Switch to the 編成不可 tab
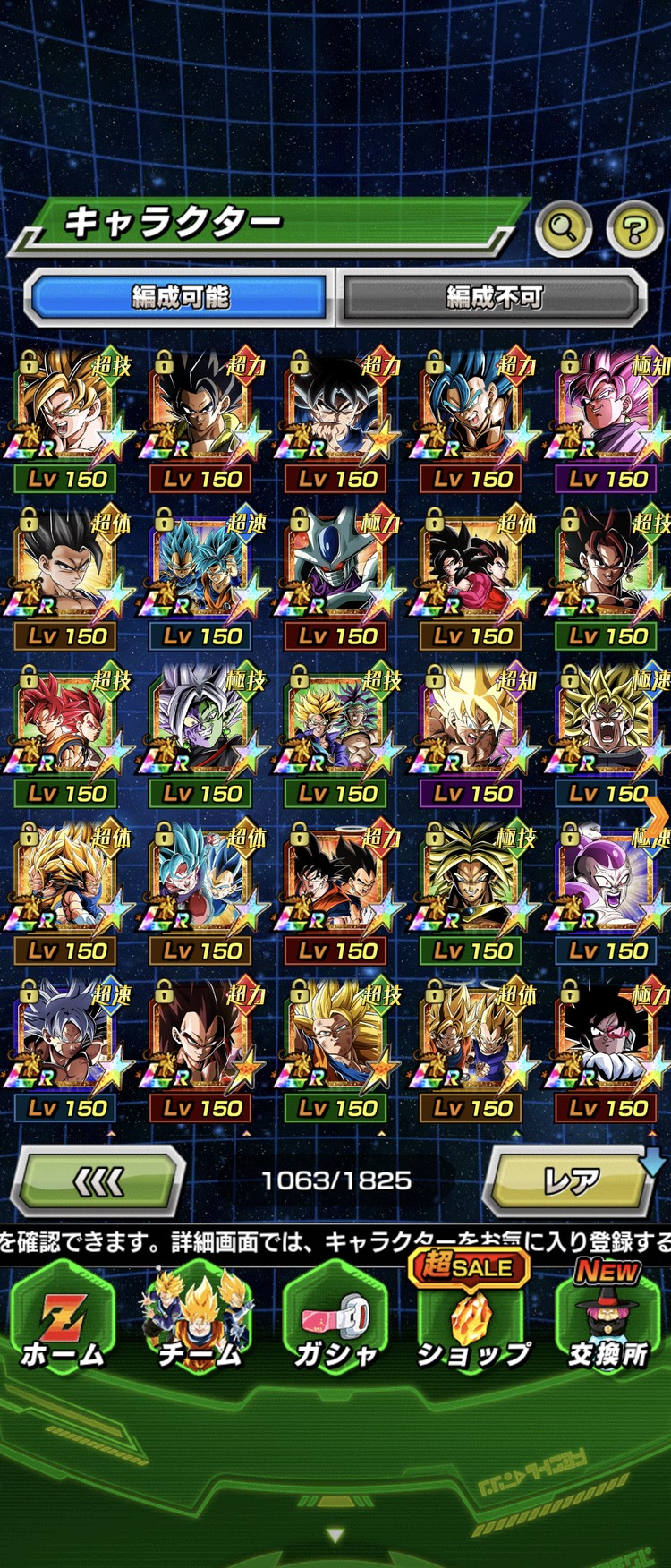The image size is (671, 1568). pos(494,297)
